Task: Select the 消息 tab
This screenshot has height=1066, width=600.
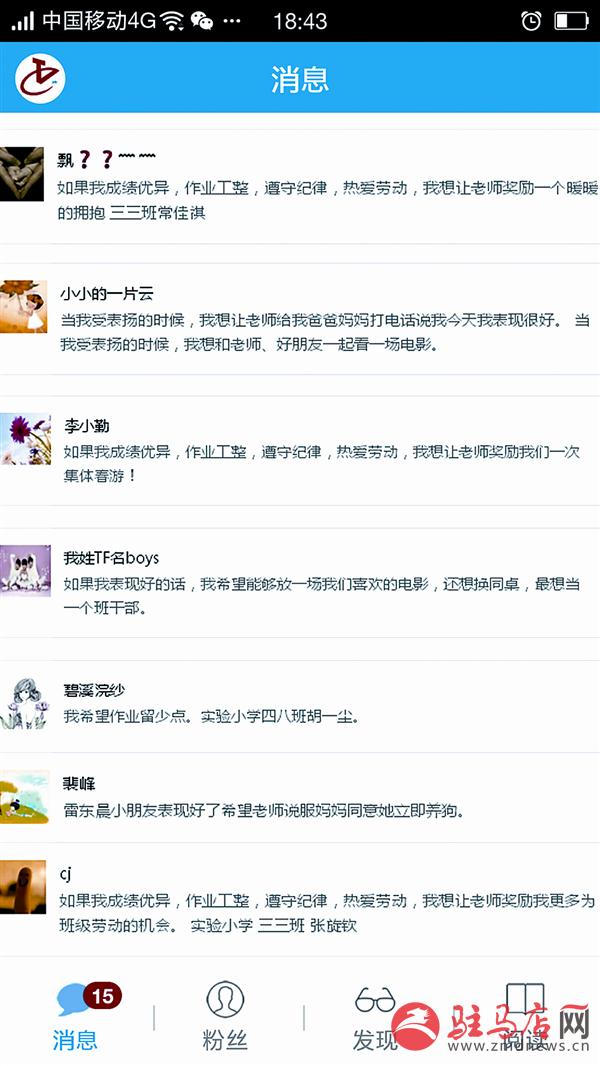Action: pyautogui.click(x=76, y=1015)
